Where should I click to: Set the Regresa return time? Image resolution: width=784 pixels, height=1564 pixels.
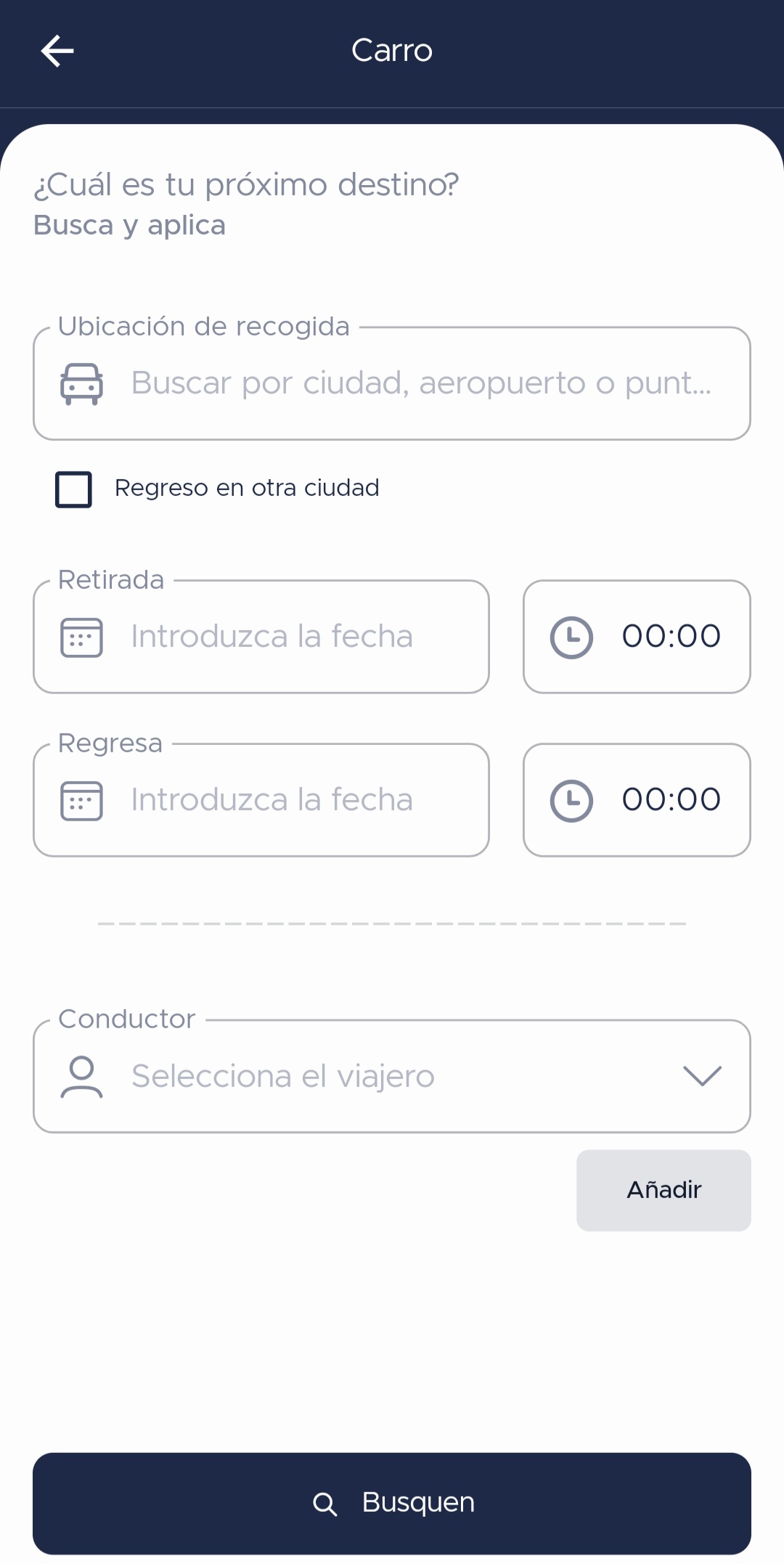[x=637, y=800]
